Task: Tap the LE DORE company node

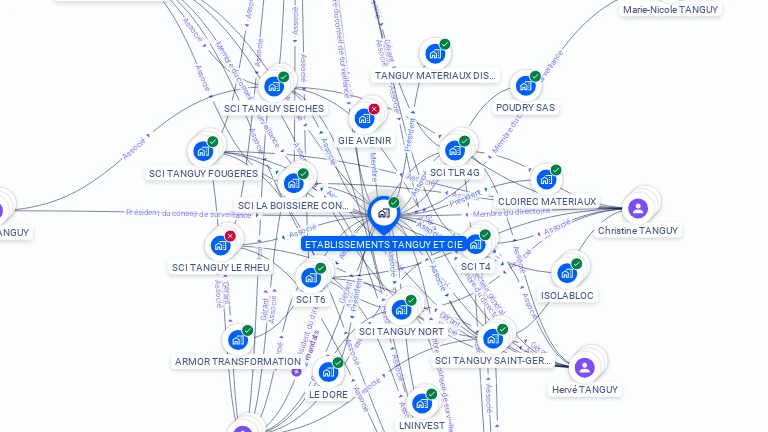Action: (x=328, y=372)
